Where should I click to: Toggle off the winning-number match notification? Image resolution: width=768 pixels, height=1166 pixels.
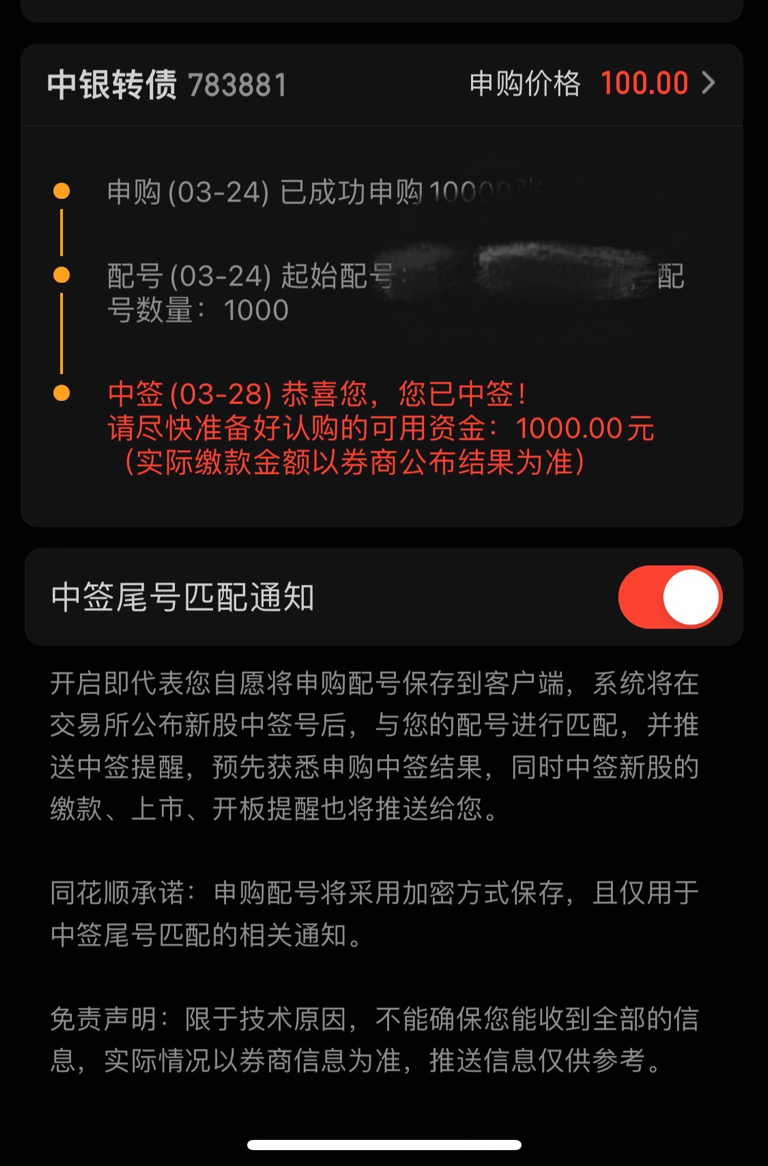click(x=670, y=596)
